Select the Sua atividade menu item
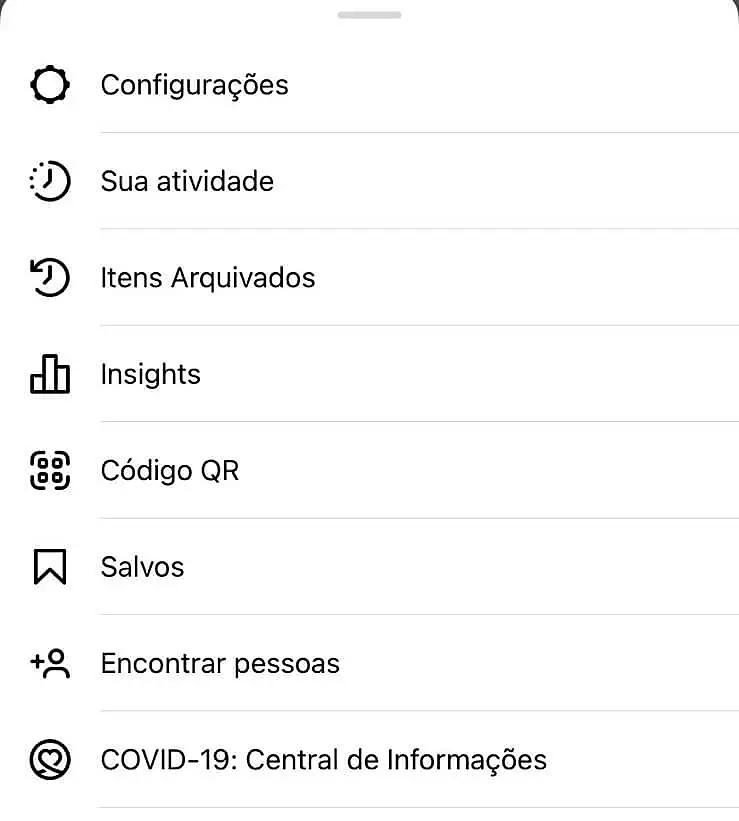This screenshot has width=739, height=821. 187,181
